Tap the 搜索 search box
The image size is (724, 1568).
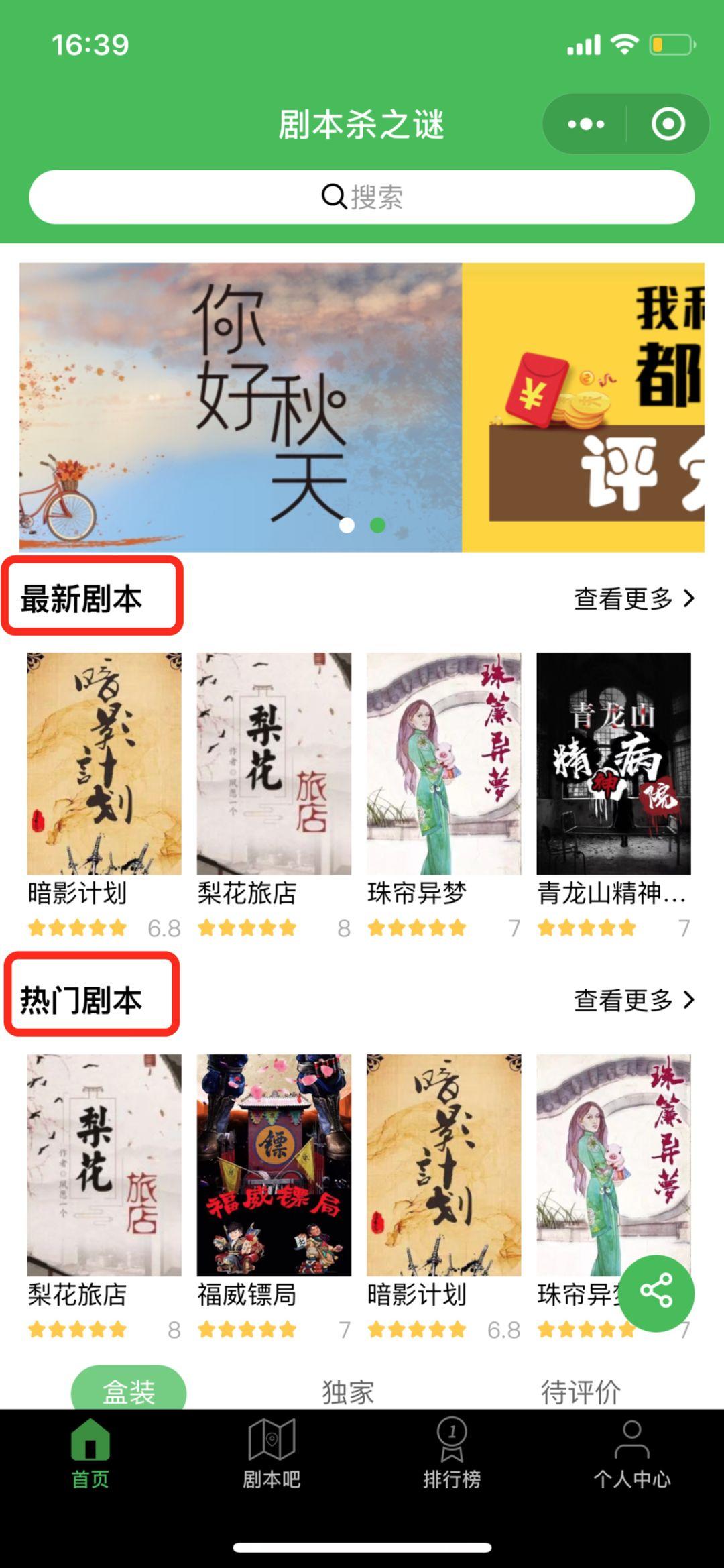tap(362, 197)
